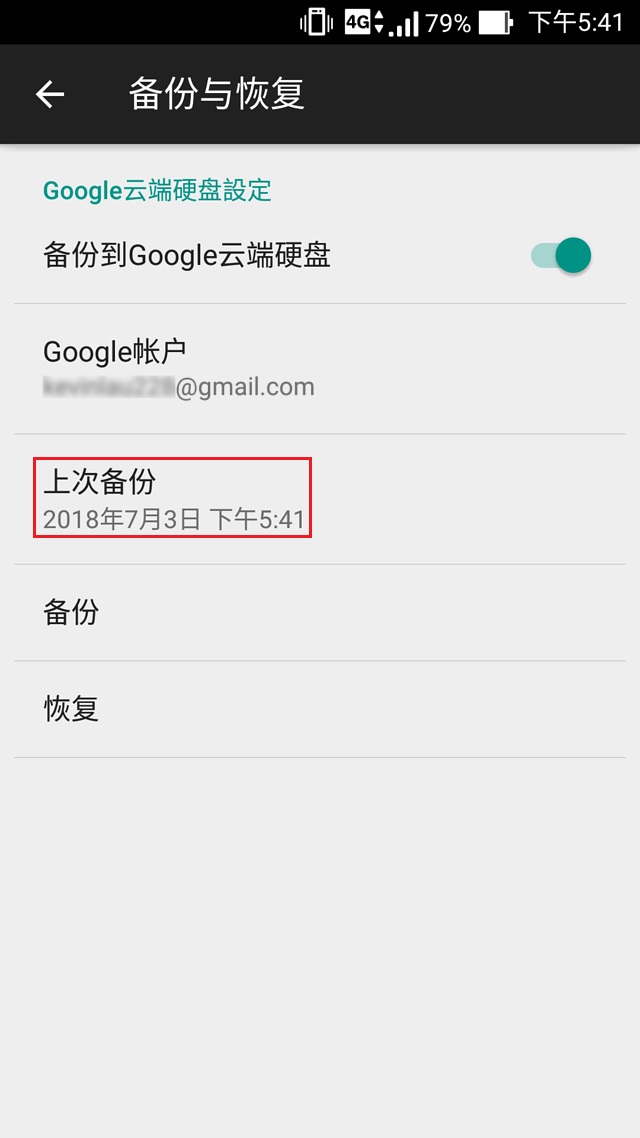Disable 备份到Google云端硬盘 switch
This screenshot has width=640, height=1138.
click(562, 256)
